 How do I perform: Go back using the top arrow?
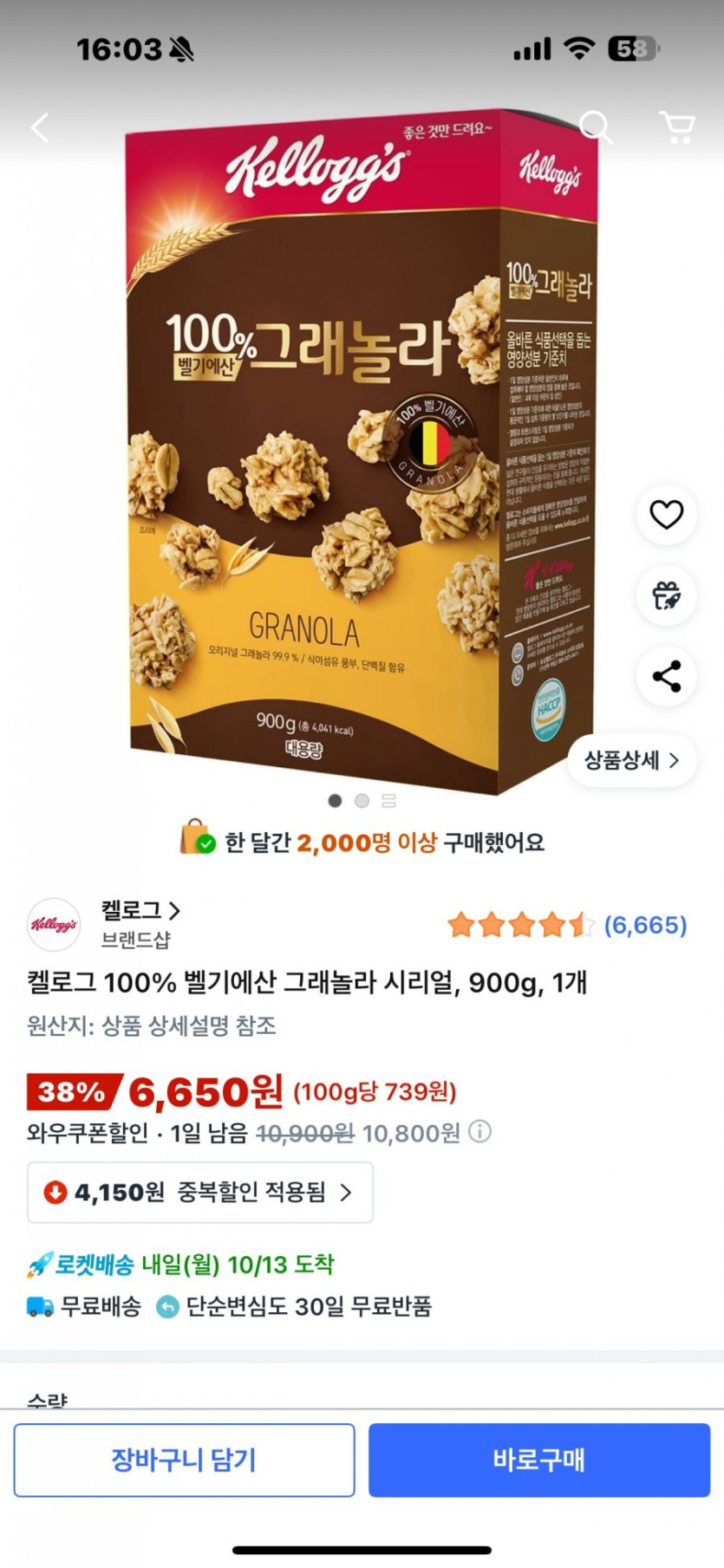coord(40,128)
